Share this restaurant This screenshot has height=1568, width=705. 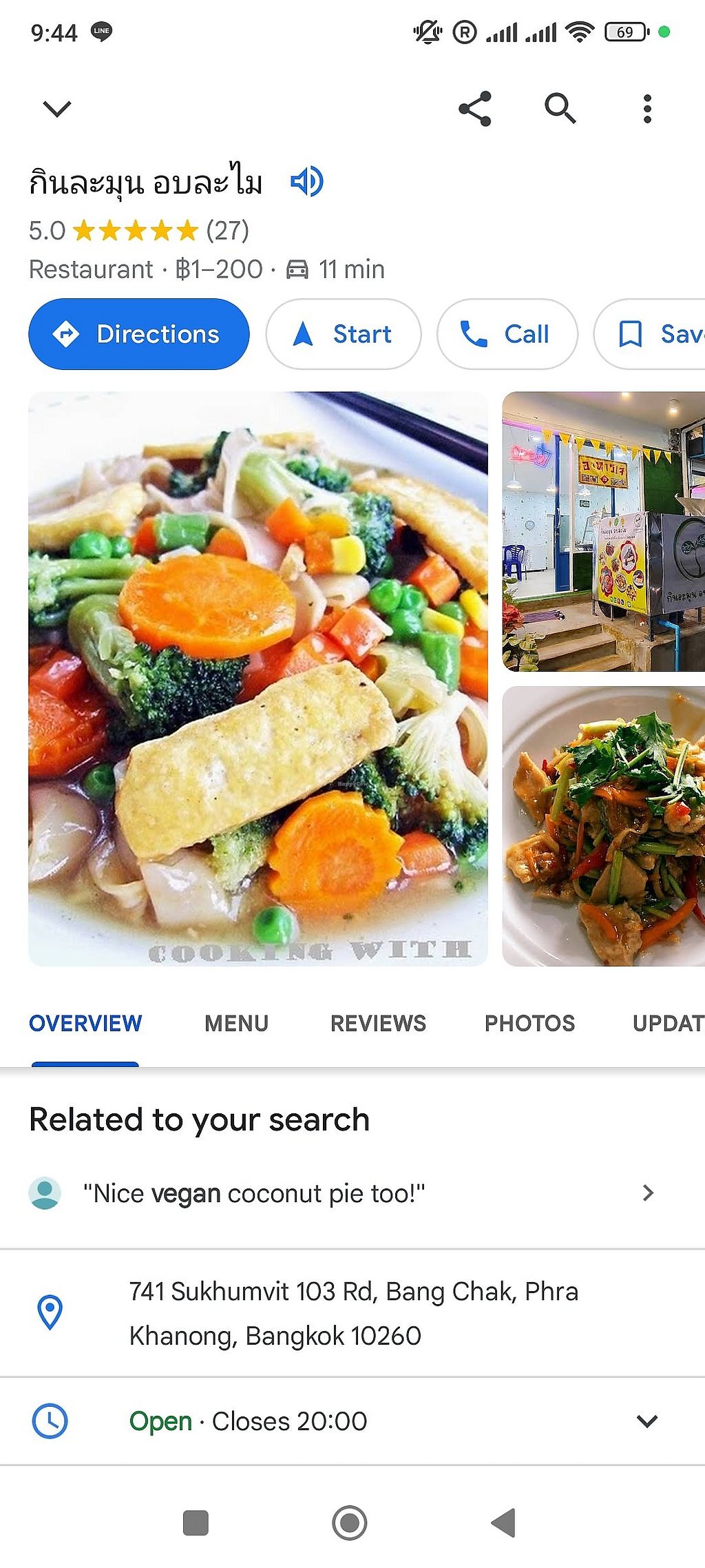[x=475, y=108]
